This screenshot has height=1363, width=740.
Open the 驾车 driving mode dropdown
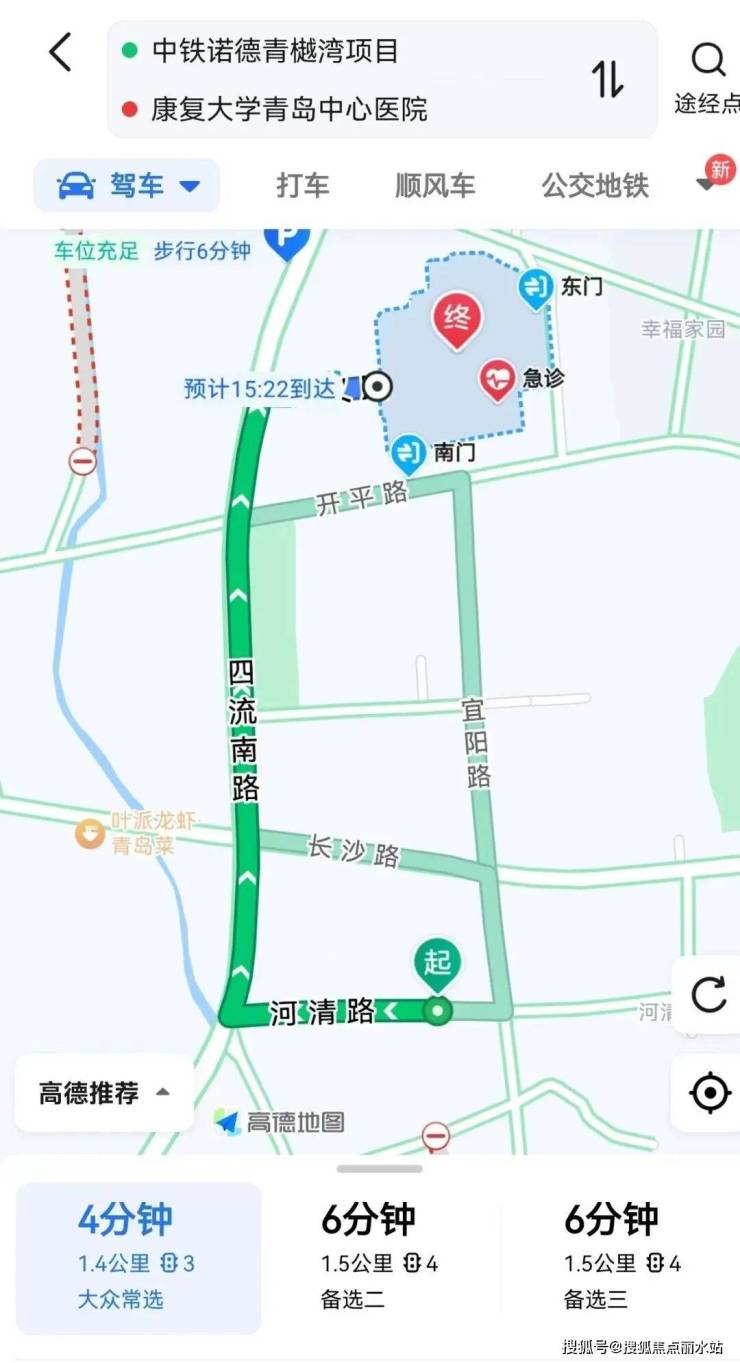[x=127, y=185]
